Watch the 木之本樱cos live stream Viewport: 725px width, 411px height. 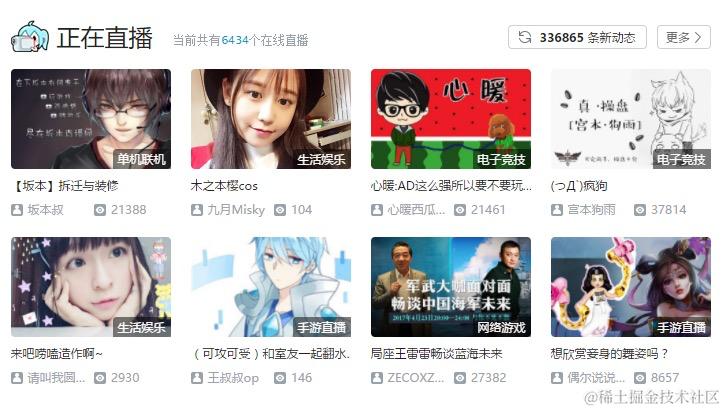pos(271,118)
